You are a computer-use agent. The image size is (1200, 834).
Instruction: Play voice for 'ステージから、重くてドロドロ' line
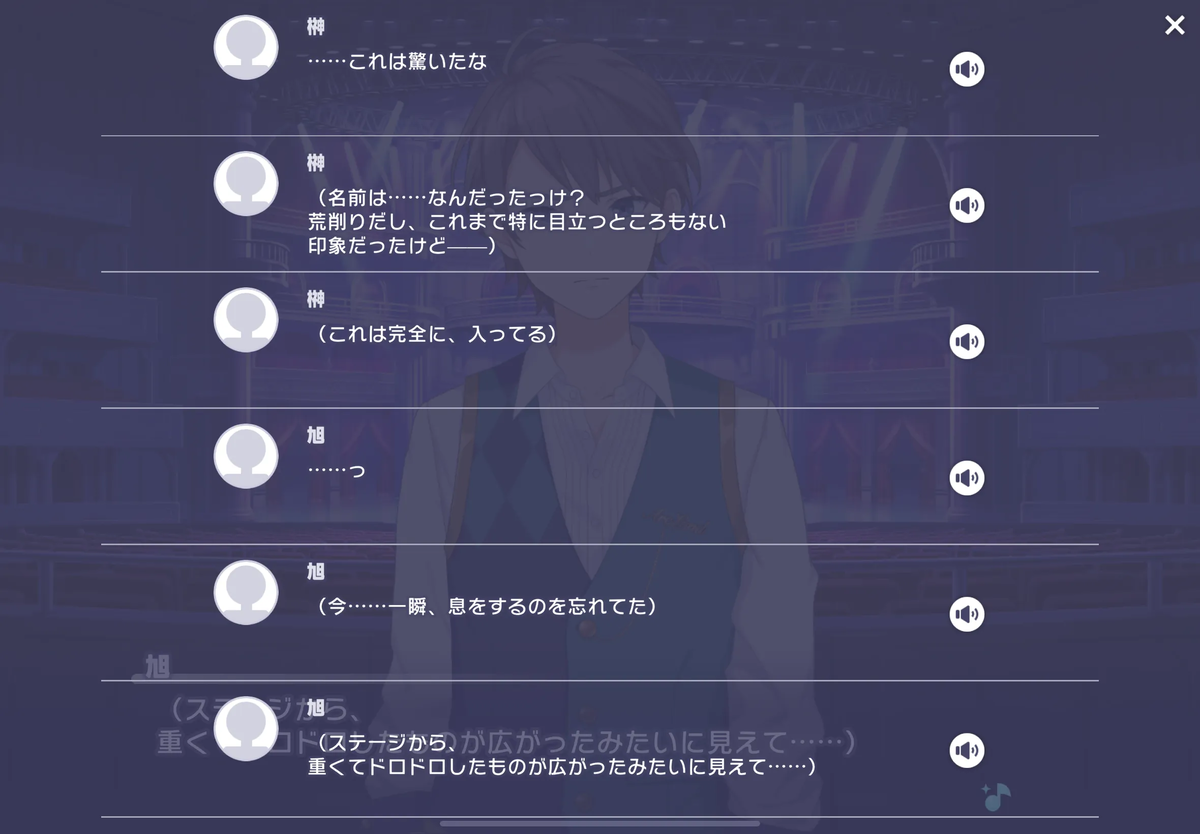pyautogui.click(x=966, y=750)
